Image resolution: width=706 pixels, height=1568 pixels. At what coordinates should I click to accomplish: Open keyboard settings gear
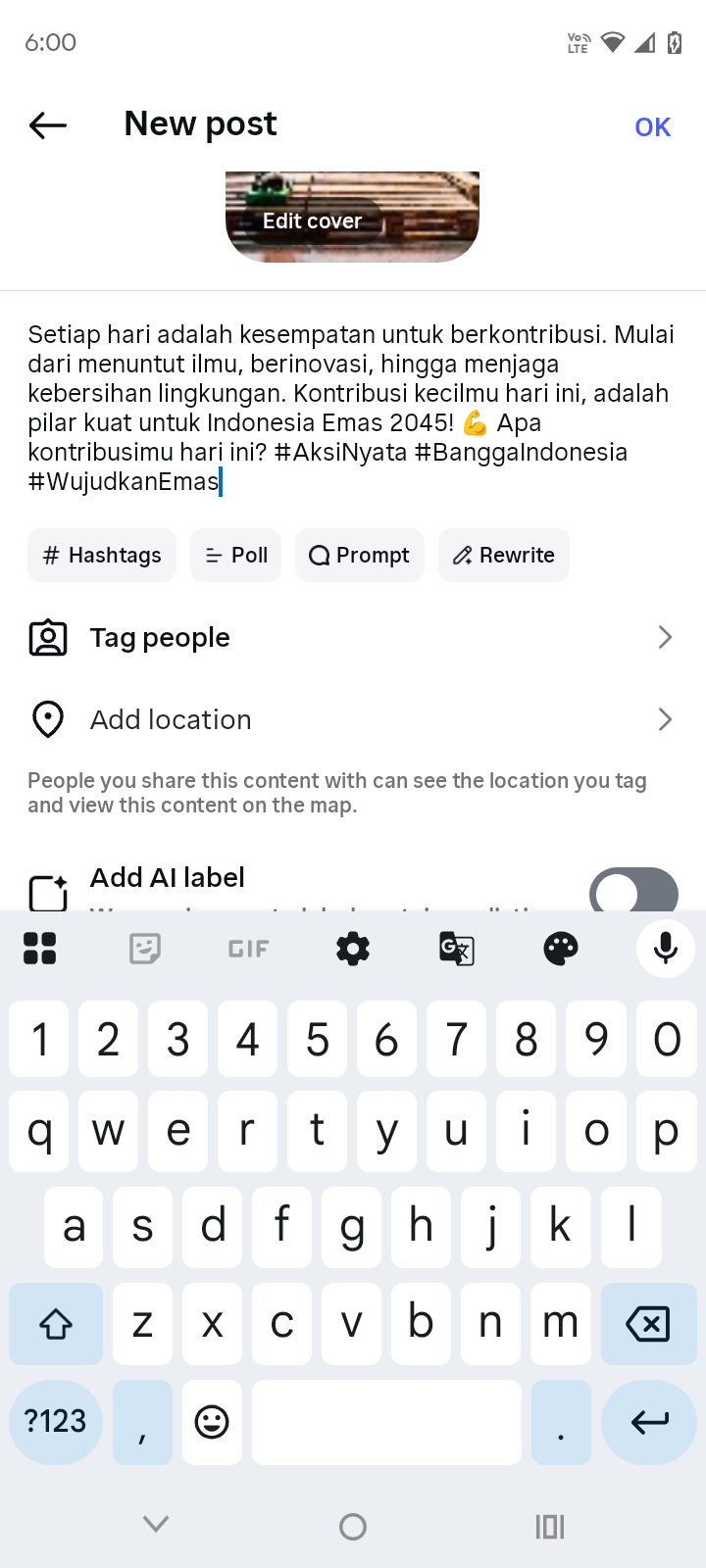(353, 949)
